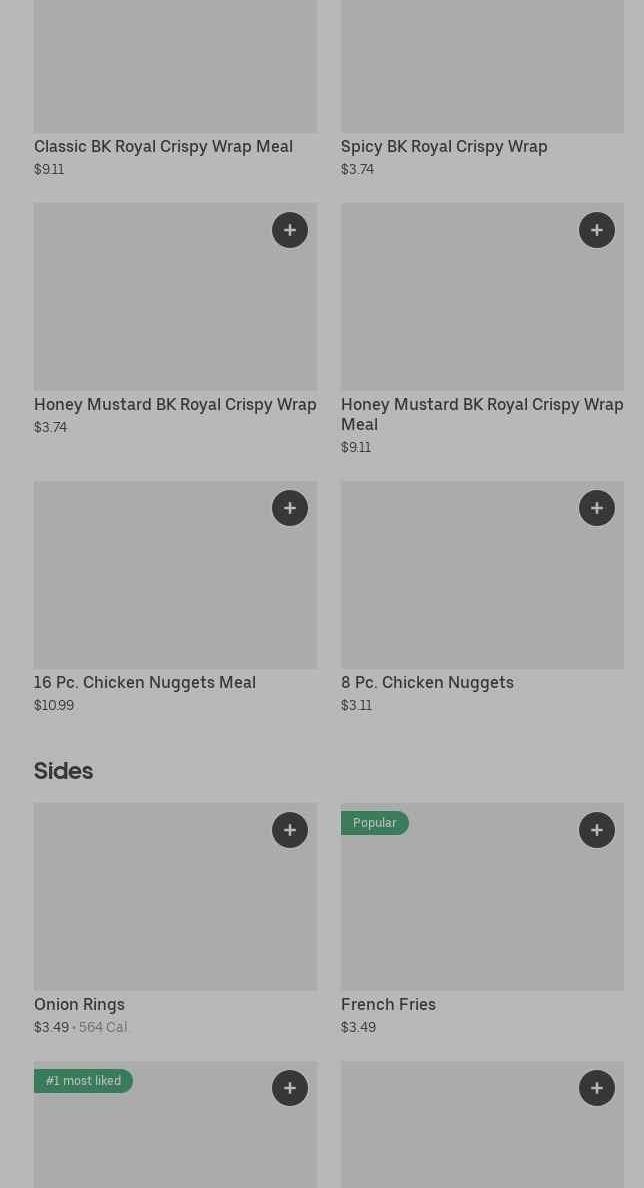Add 8 Pc. Chicken Nuggets to cart
The width and height of the screenshot is (644, 1188).
[597, 508]
